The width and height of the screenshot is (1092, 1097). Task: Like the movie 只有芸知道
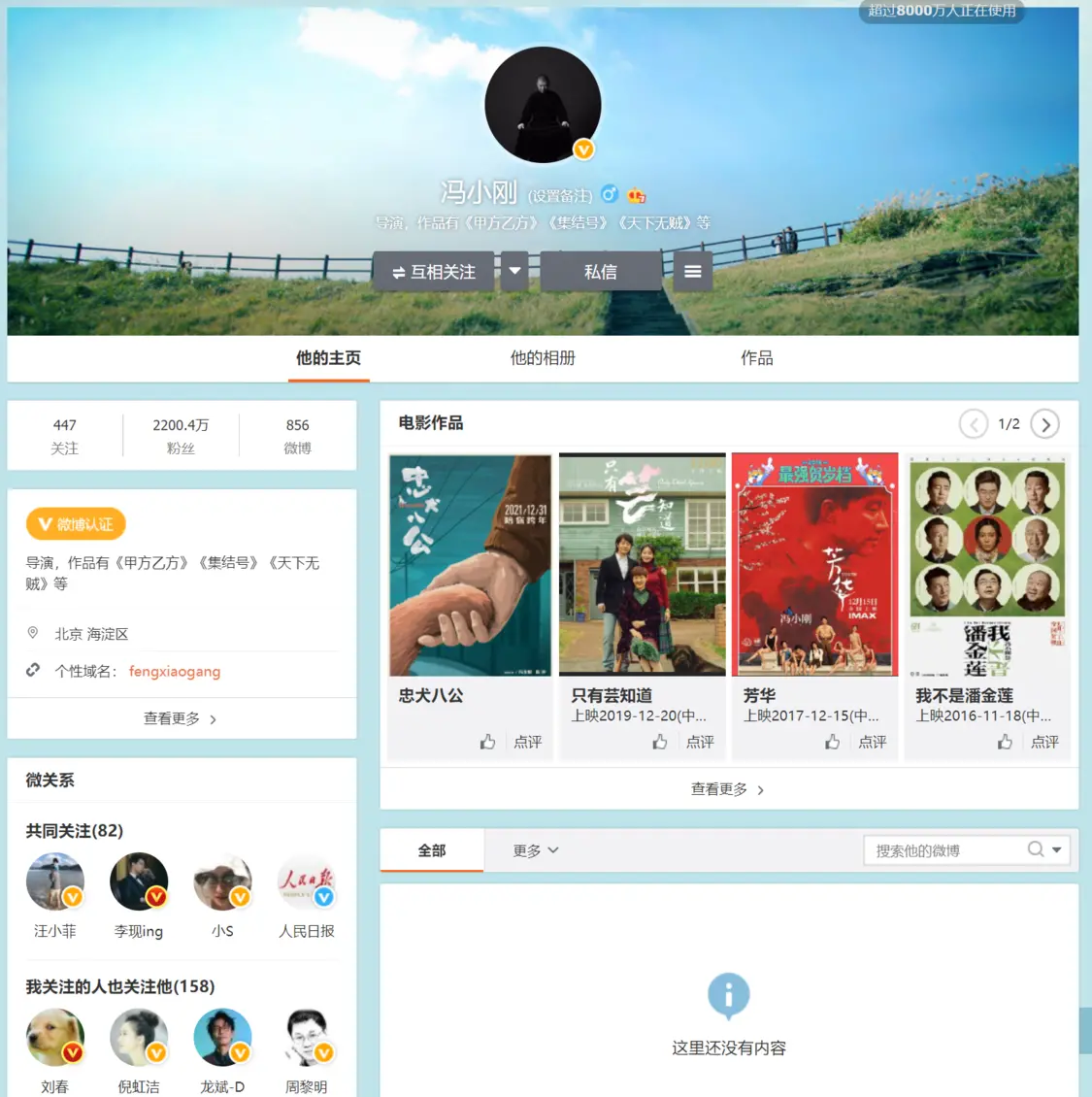coord(660,742)
